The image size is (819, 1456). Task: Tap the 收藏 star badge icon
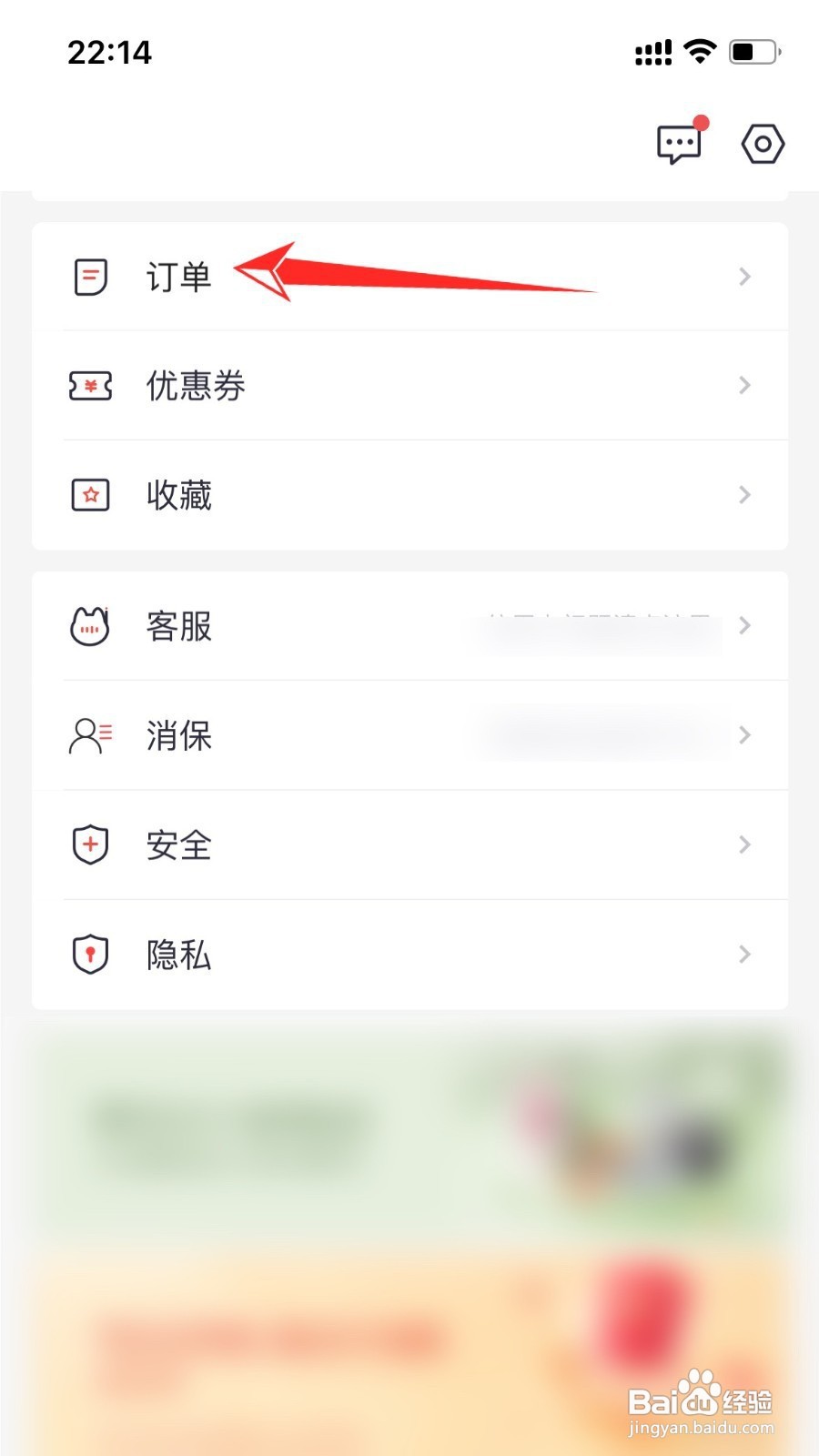pyautogui.click(x=90, y=494)
